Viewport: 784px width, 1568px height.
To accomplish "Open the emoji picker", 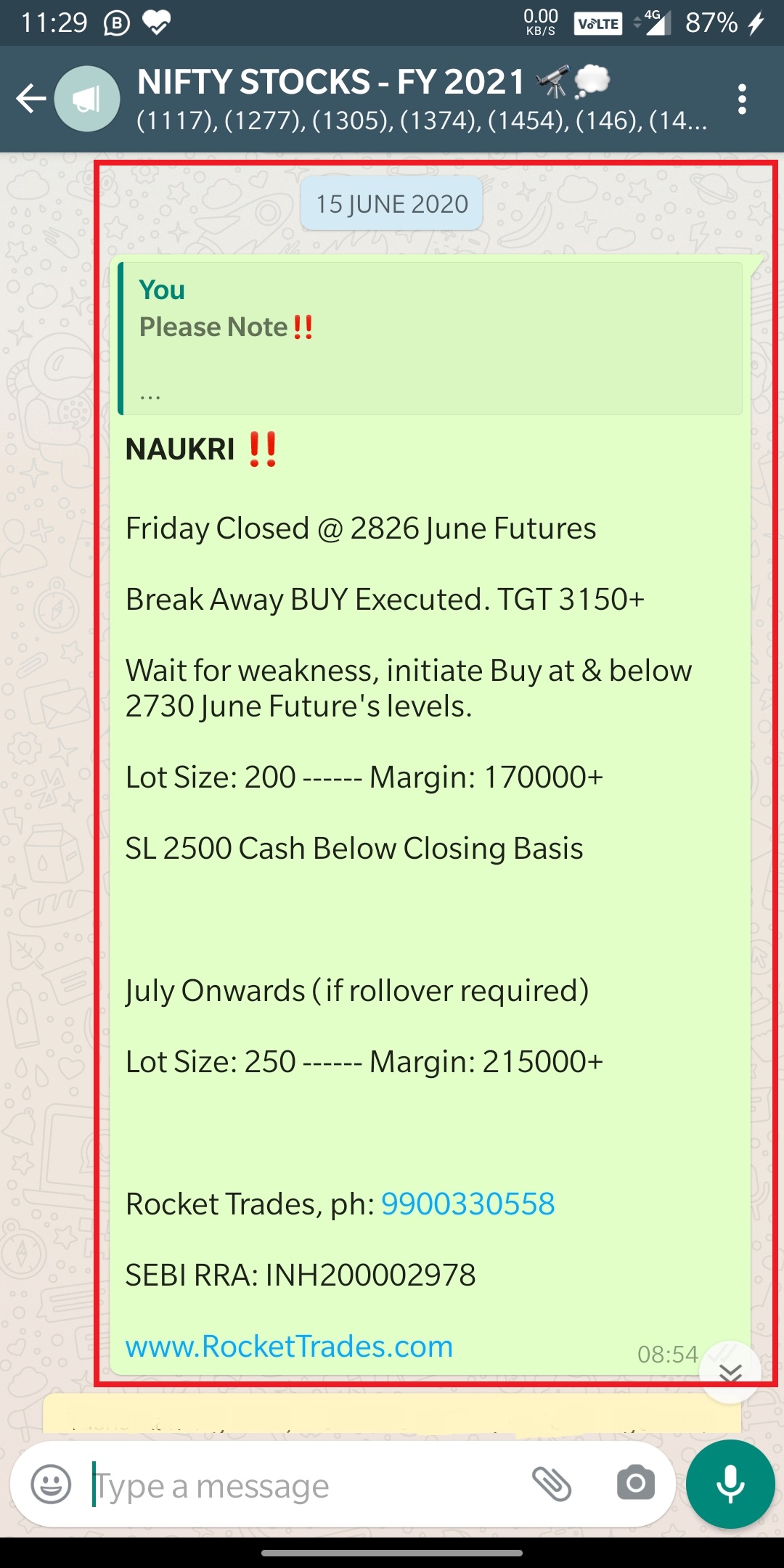I will click(51, 1485).
